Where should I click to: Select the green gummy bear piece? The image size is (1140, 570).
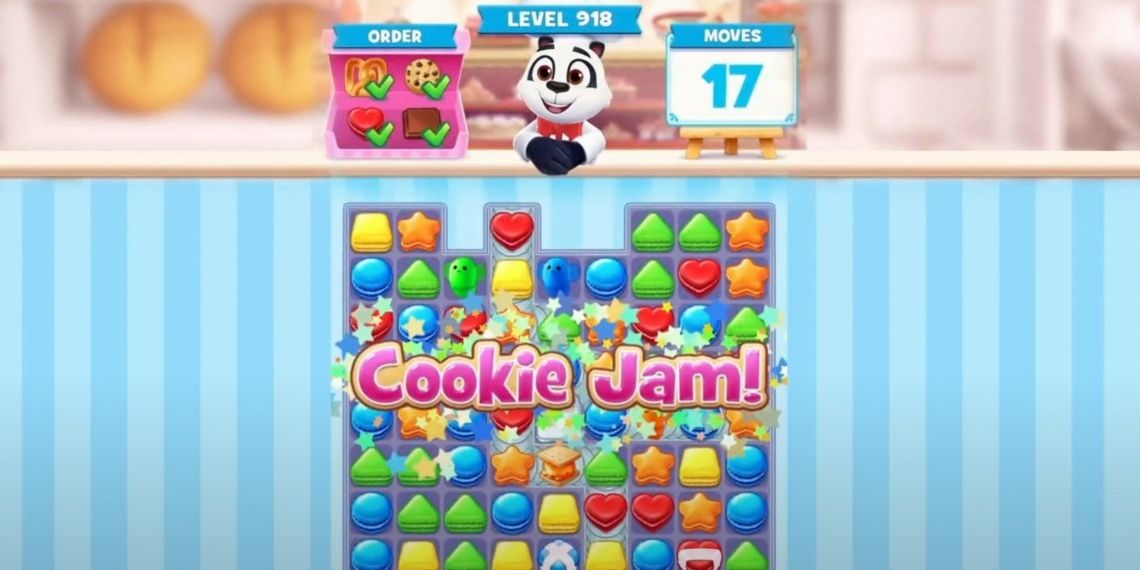point(463,275)
